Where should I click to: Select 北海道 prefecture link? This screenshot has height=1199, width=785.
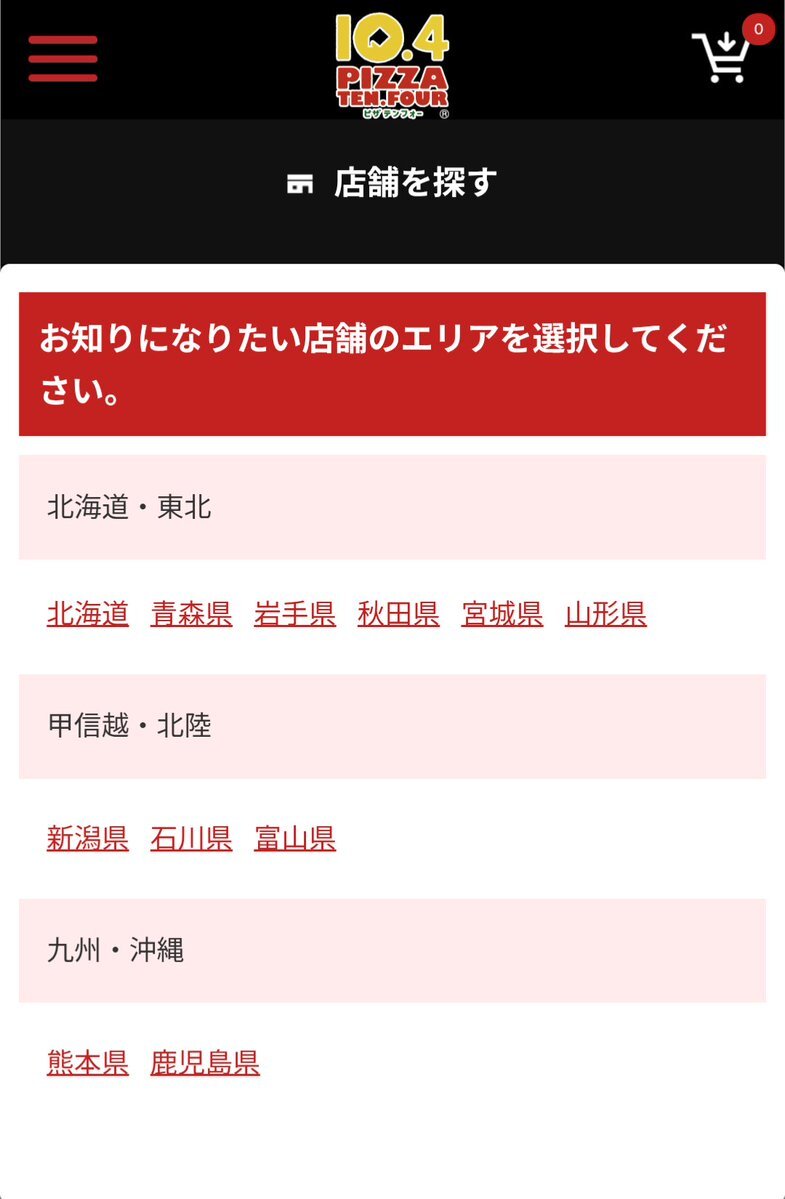point(88,613)
